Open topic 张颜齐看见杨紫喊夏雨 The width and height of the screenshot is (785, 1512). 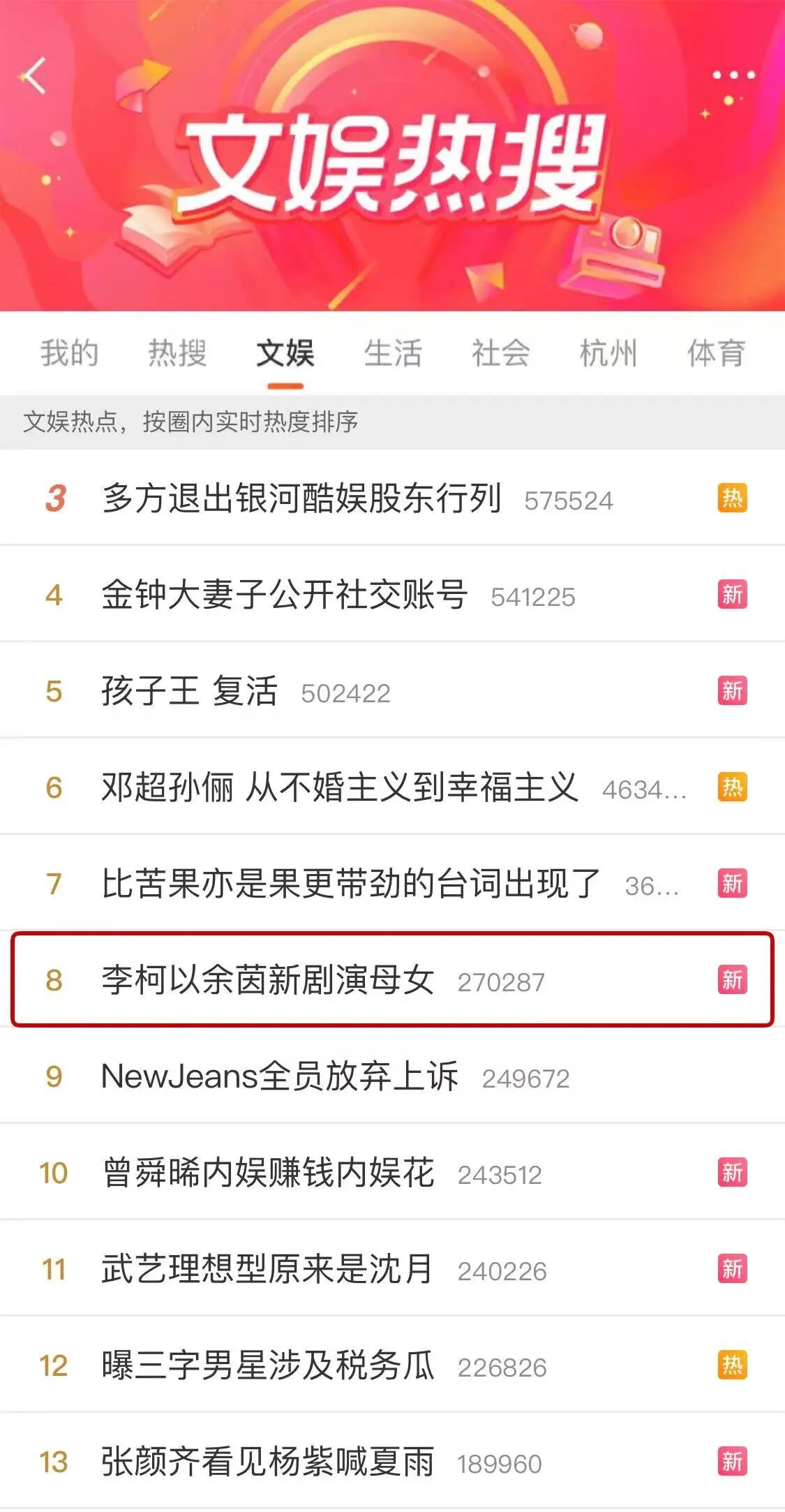(268, 1462)
